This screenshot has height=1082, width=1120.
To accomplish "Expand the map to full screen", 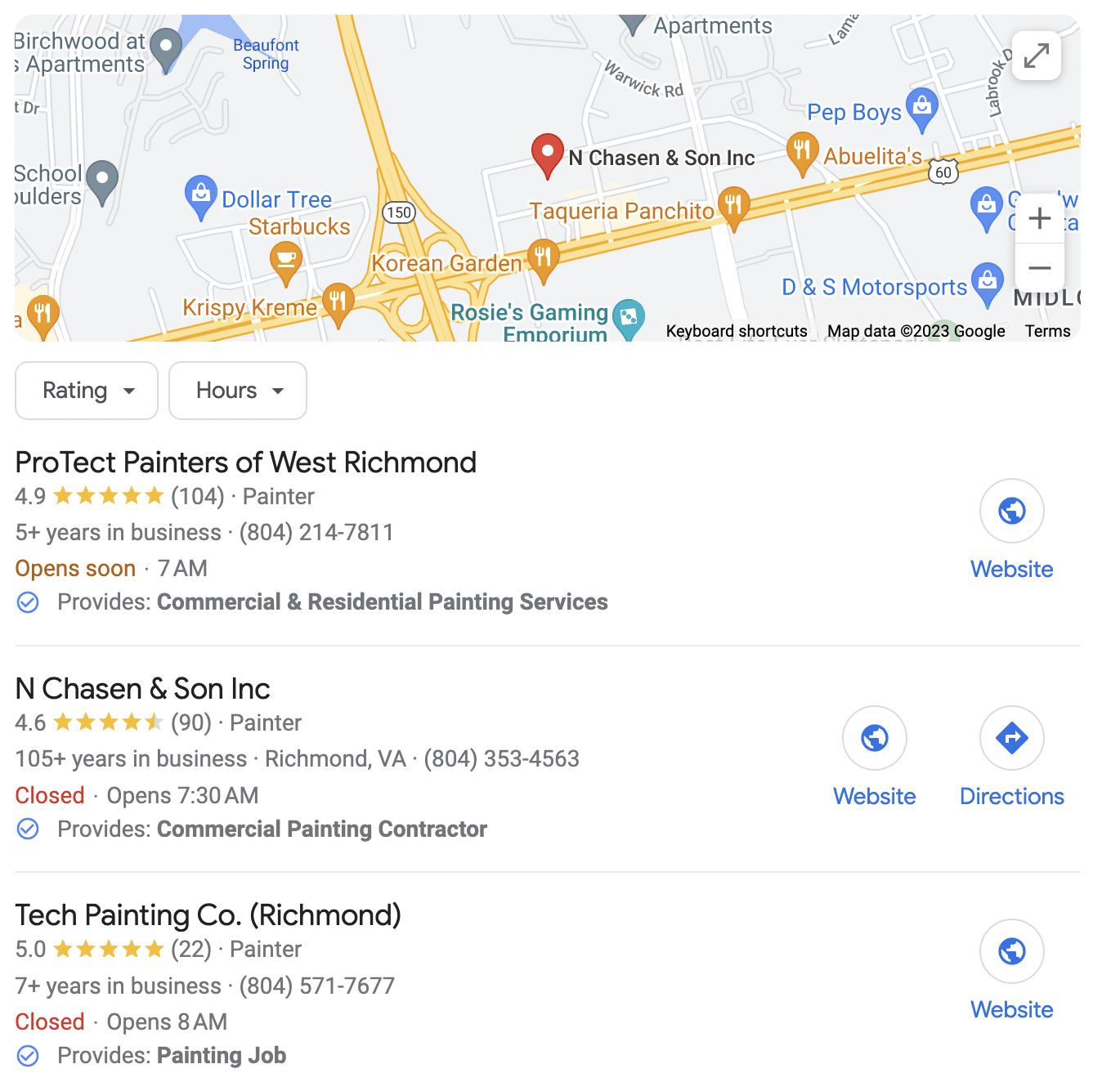I will pyautogui.click(x=1036, y=56).
